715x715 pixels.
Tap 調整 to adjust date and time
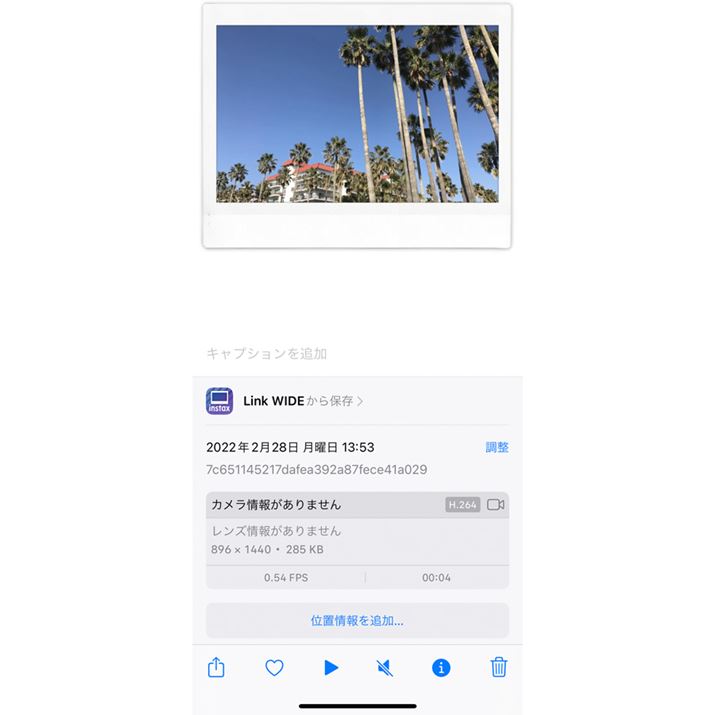click(497, 447)
